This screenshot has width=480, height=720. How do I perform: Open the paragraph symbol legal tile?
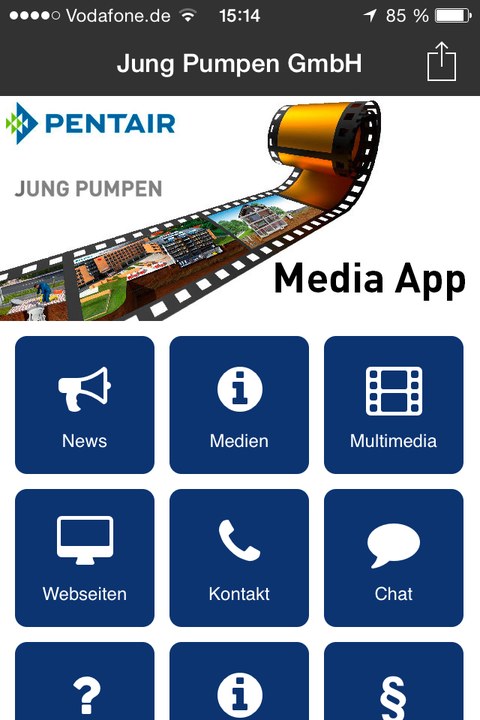pyautogui.click(x=394, y=681)
